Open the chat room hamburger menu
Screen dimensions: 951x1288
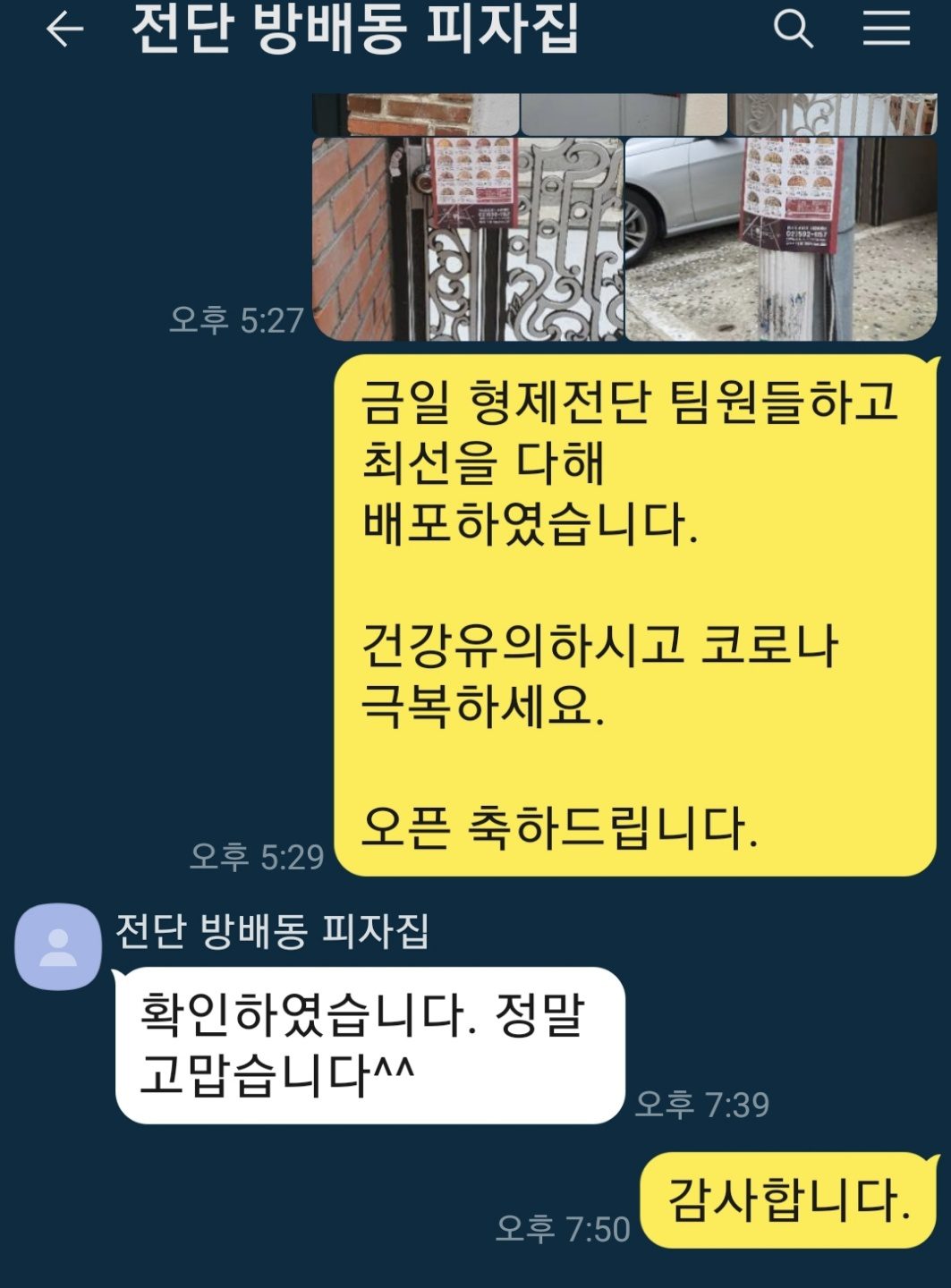[x=886, y=30]
